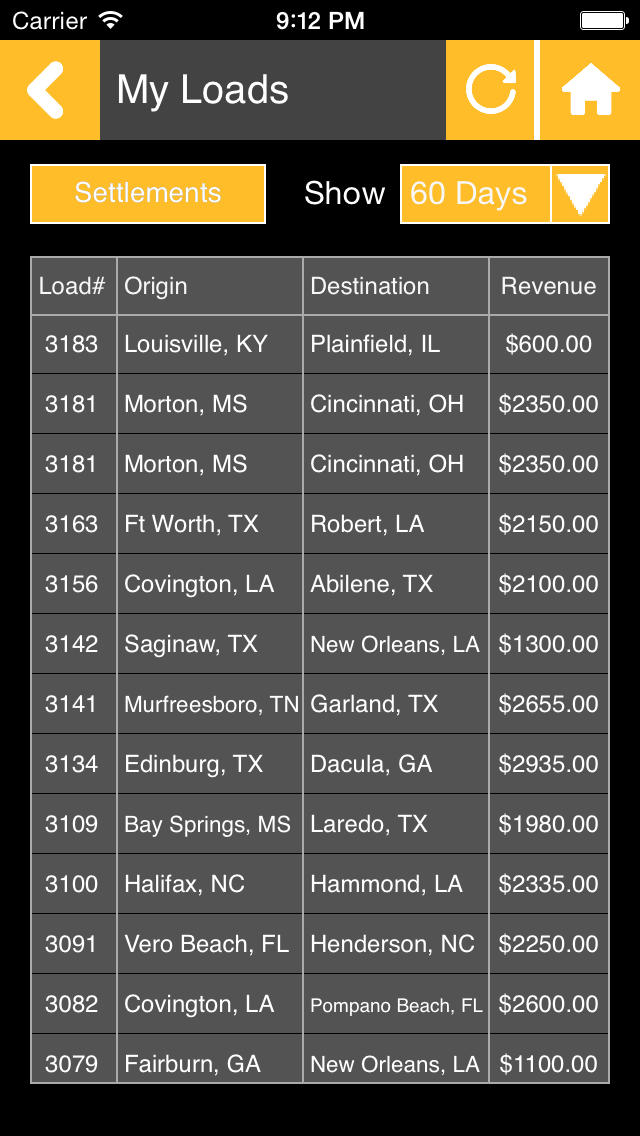Refresh the My Loads list
The width and height of the screenshot is (640, 1136).
490,90
